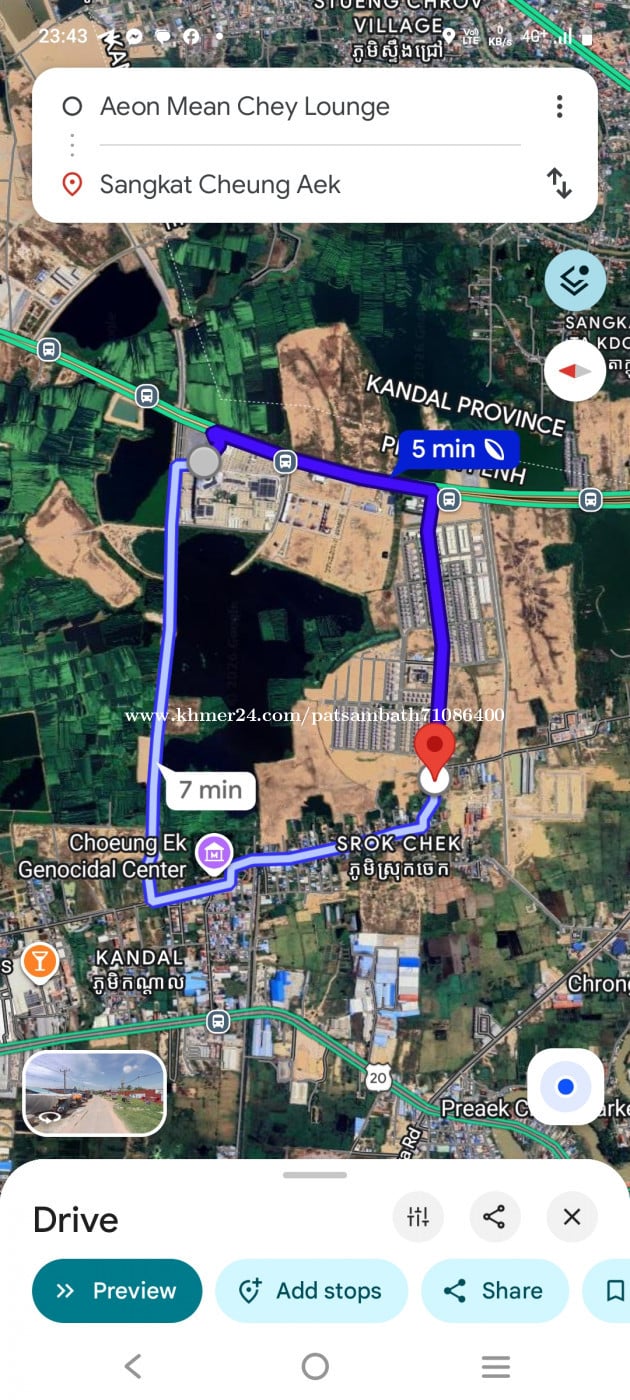Open route options filter icon
Viewport: 630px width, 1400px height.
[x=418, y=1217]
